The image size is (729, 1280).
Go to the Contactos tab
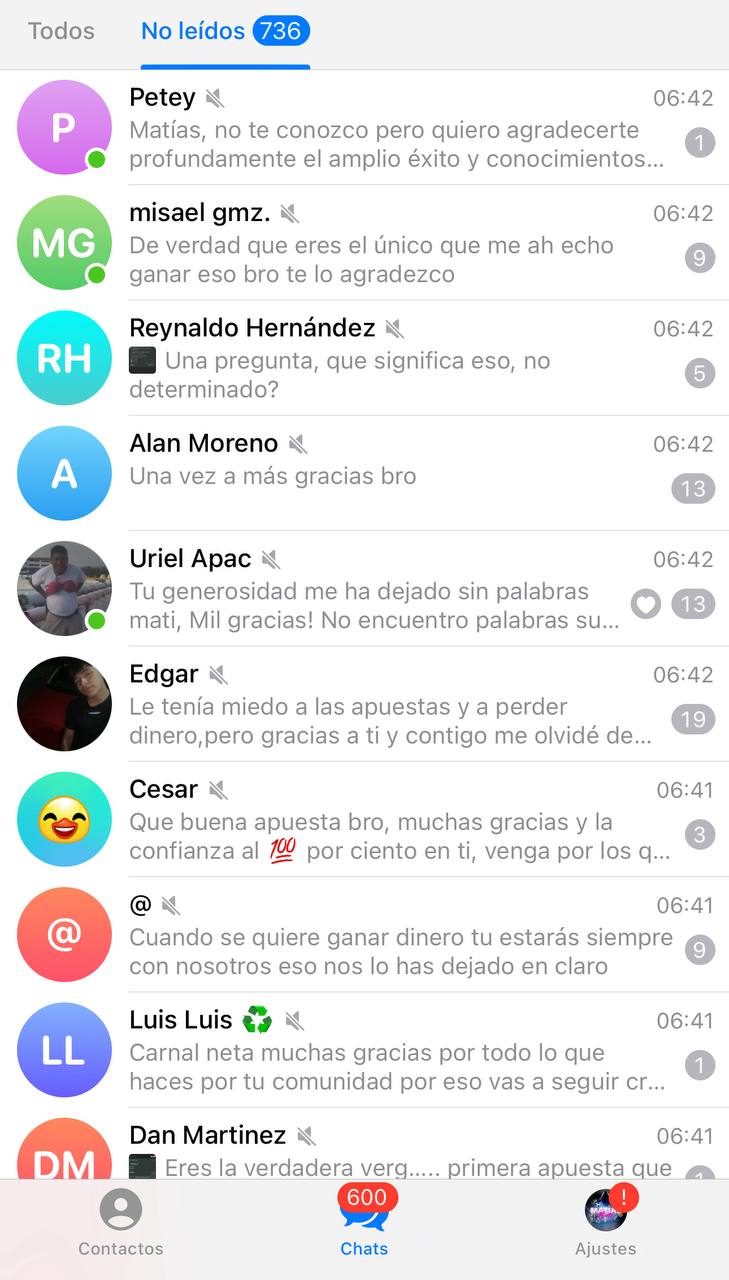[x=121, y=1224]
